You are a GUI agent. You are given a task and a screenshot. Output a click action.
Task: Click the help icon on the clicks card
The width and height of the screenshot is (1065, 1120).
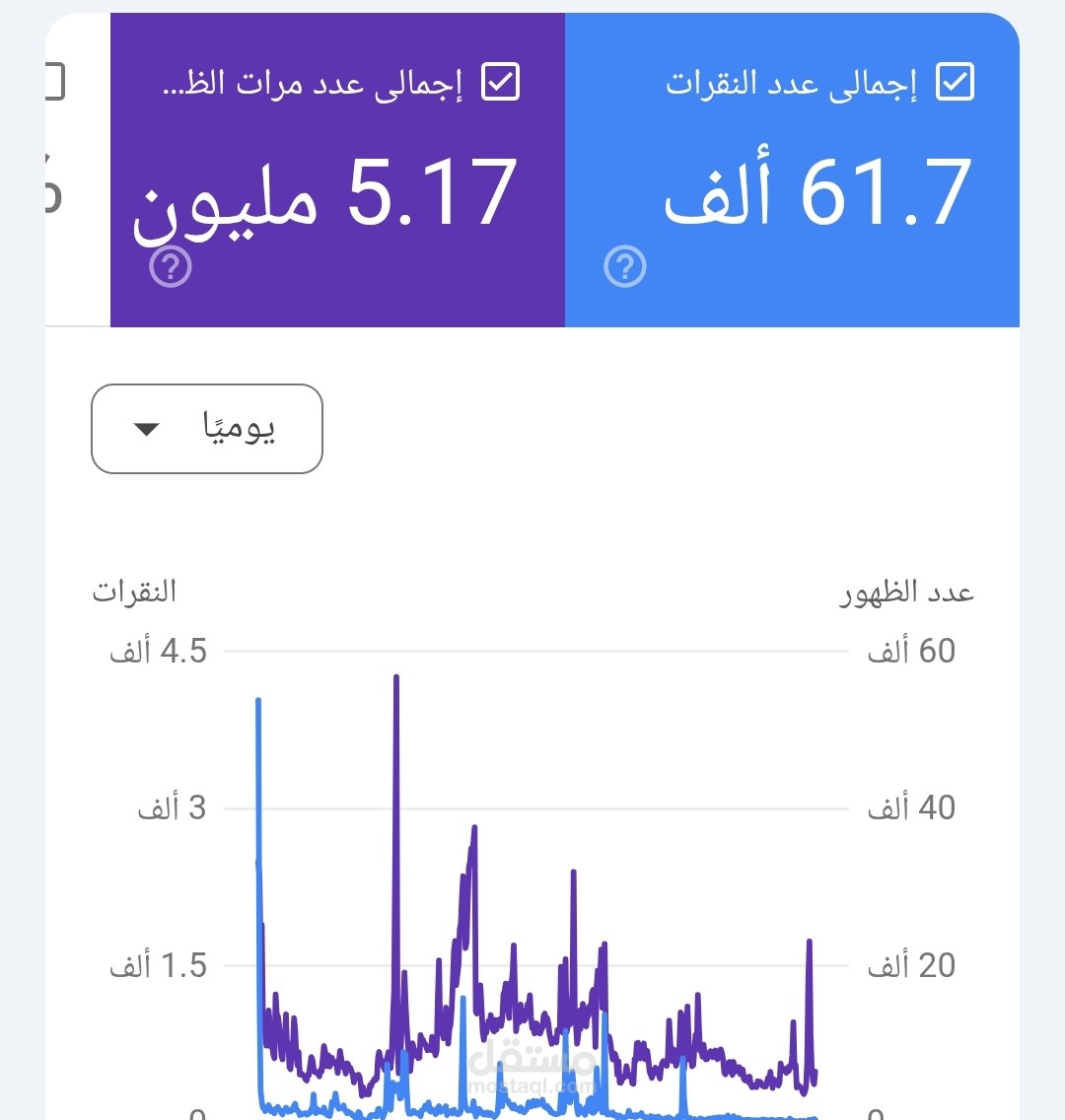tap(624, 265)
